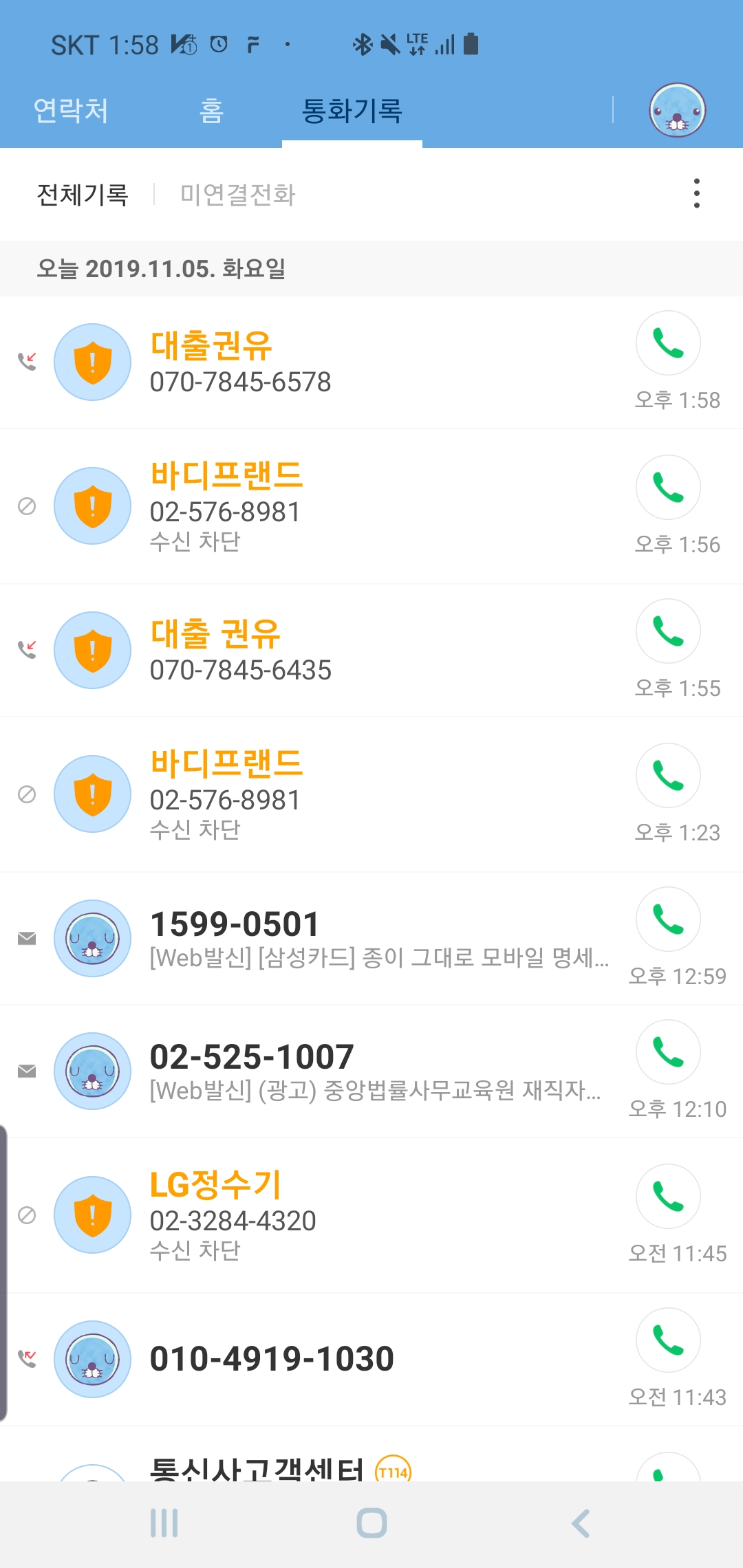The image size is (743, 1568).
Task: Show 미연결전화 missed calls filter
Action: [x=237, y=195]
